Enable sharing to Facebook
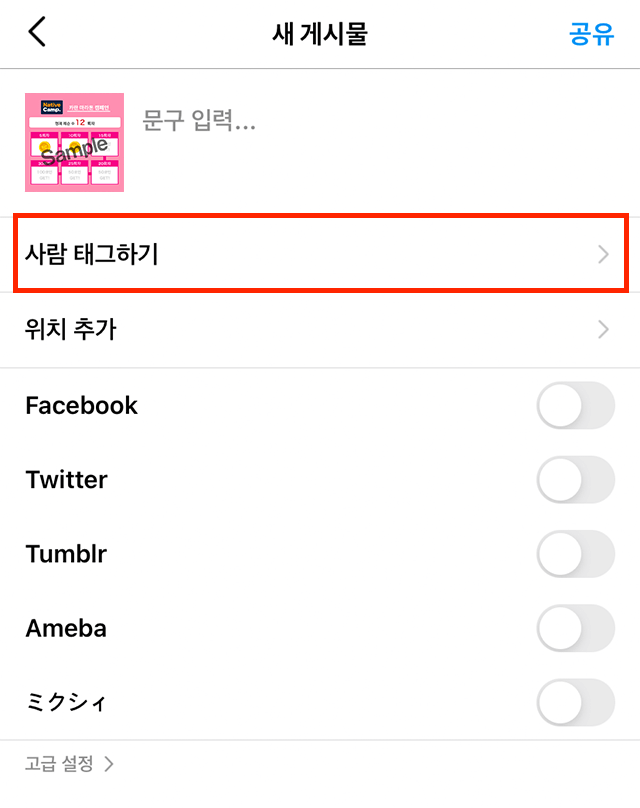 [575, 405]
